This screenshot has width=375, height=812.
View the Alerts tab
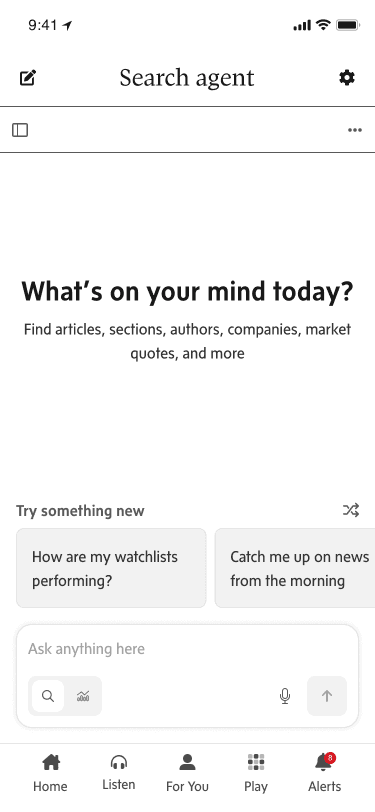click(325, 773)
